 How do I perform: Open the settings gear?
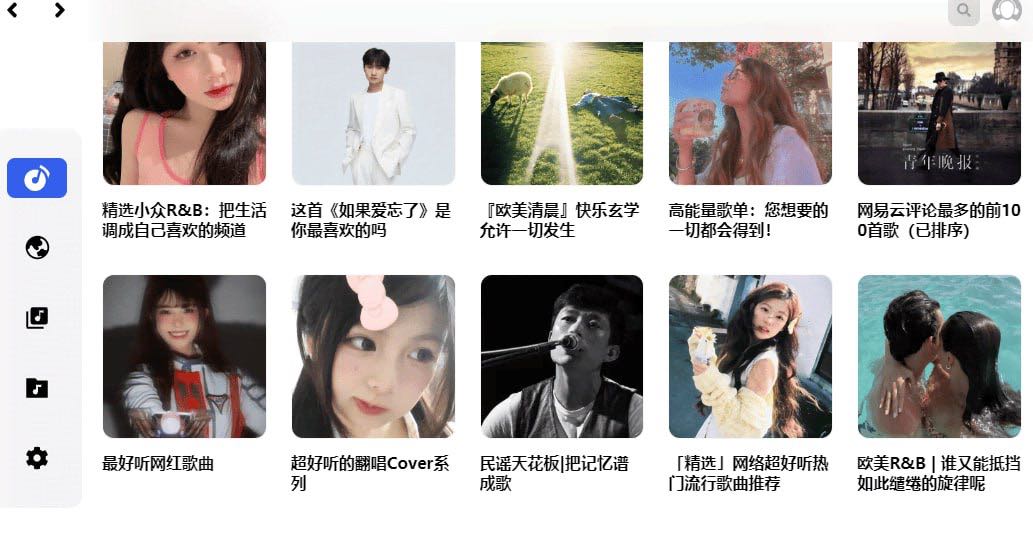[37, 459]
